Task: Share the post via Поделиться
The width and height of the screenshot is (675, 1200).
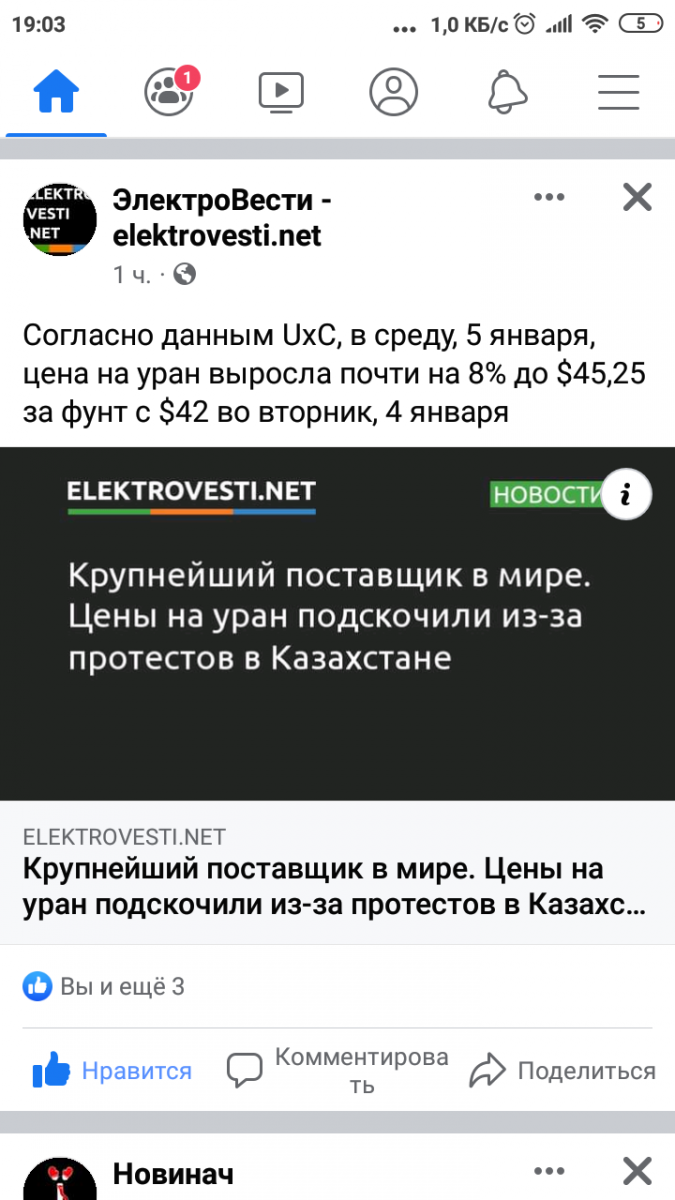Action: [562, 1071]
